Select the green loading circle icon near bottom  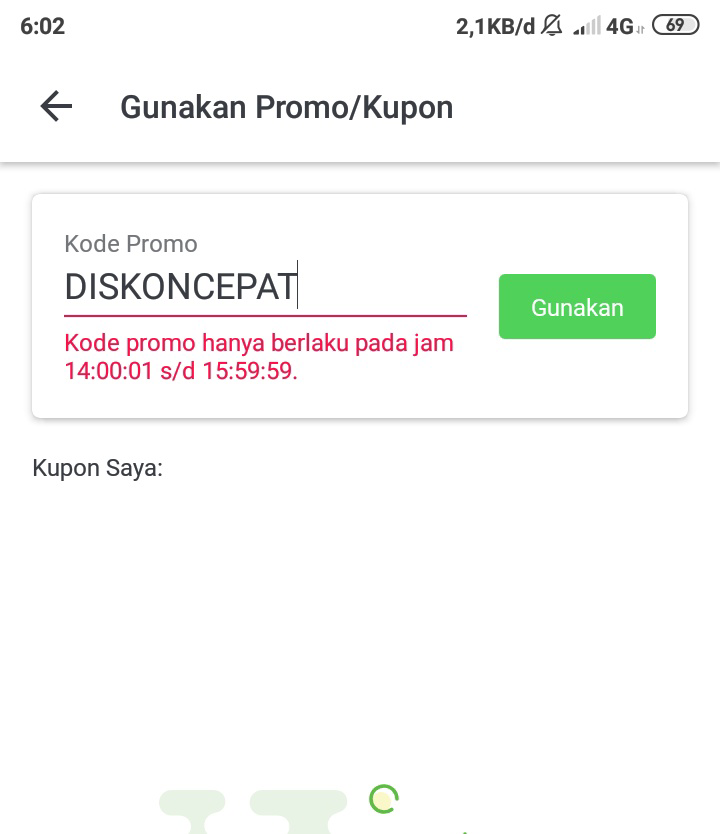point(383,801)
